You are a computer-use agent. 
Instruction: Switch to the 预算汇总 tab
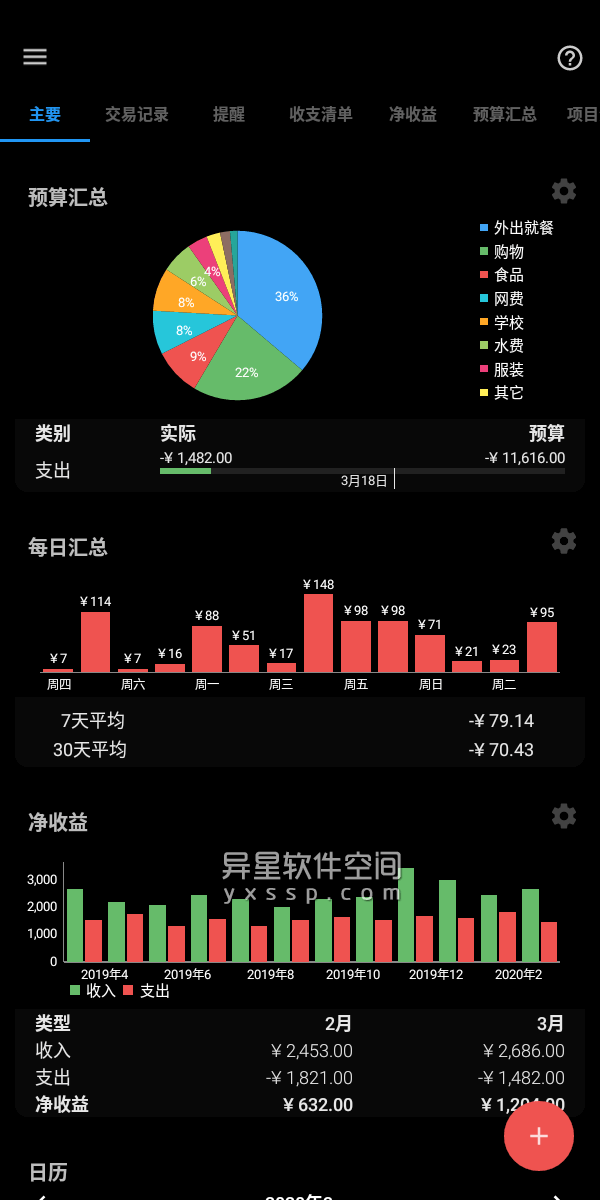pyautogui.click(x=505, y=114)
